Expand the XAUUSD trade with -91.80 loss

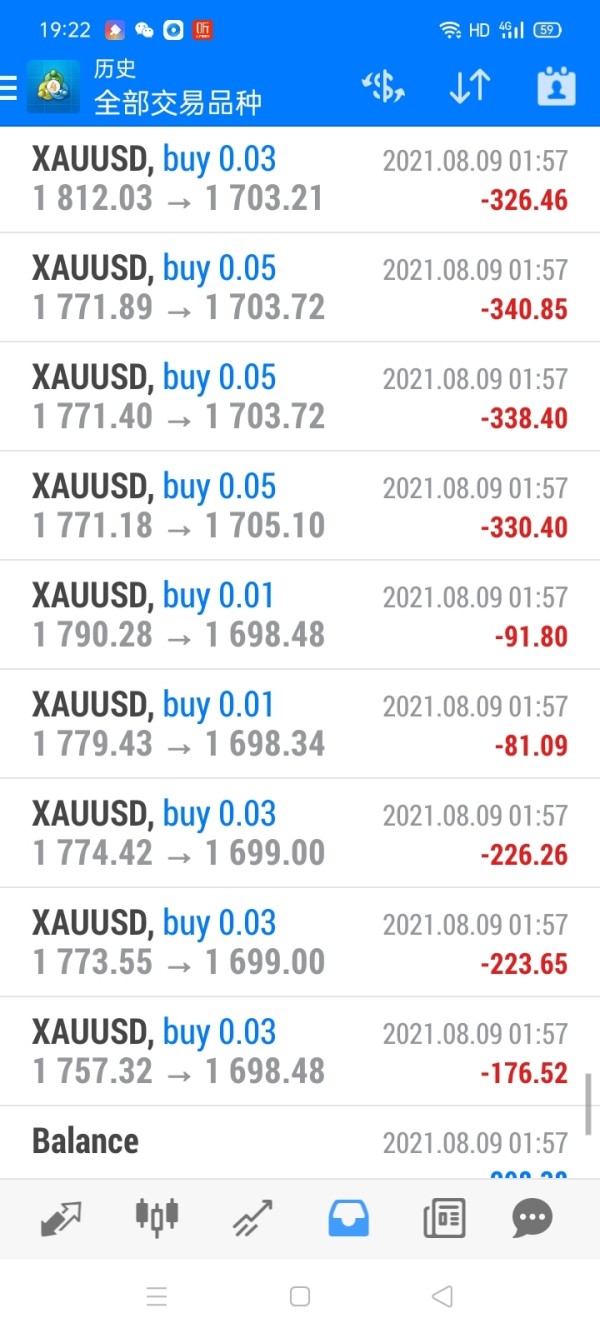coord(300,615)
